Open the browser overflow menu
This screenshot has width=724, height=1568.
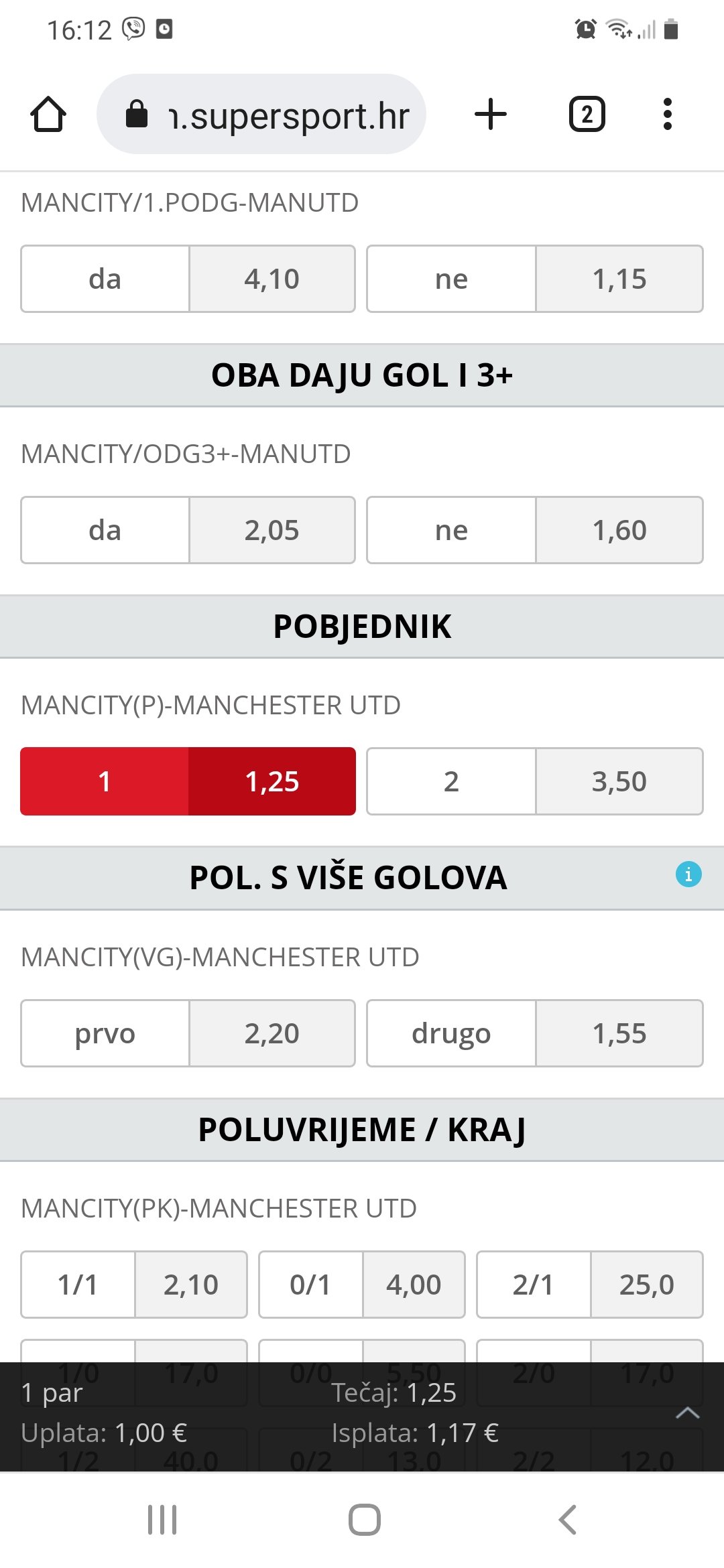point(667,114)
